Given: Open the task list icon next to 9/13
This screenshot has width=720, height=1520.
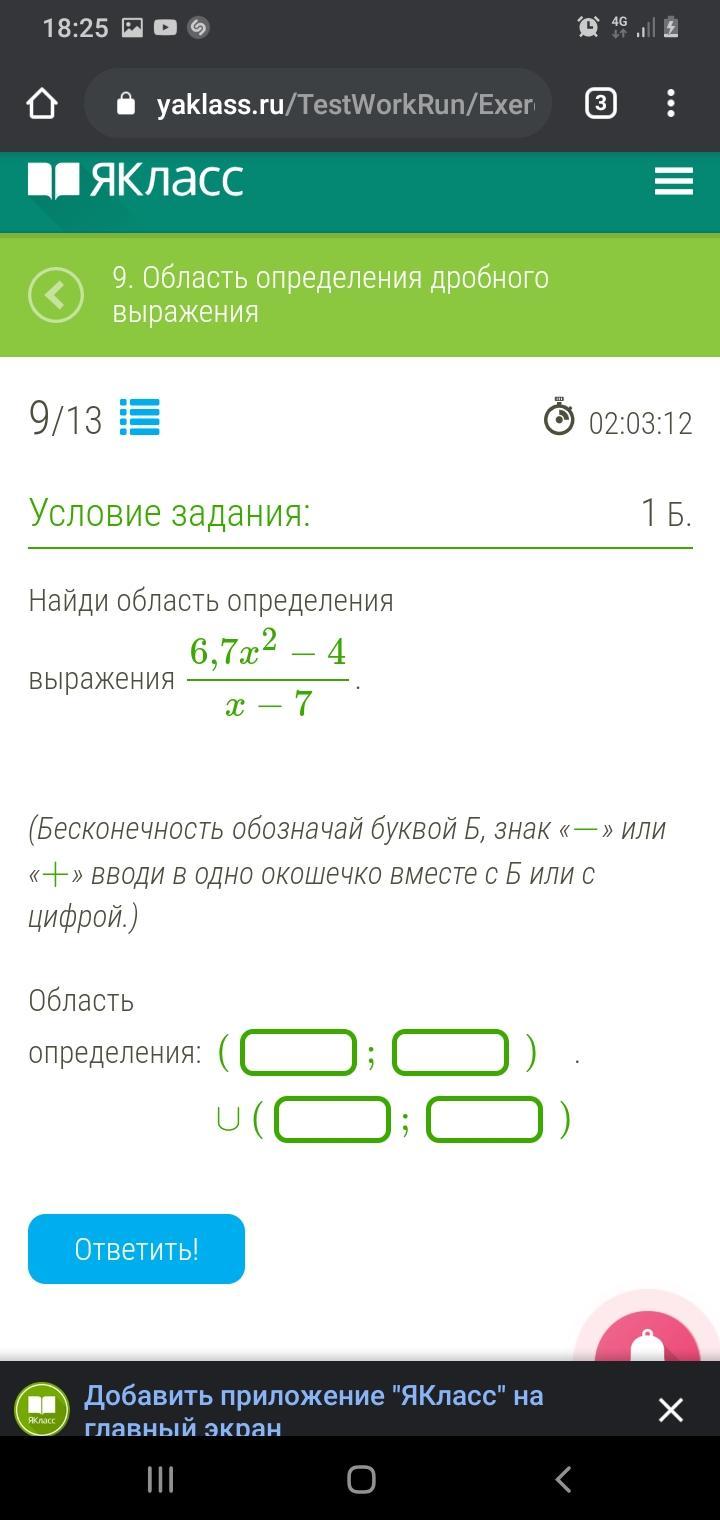Looking at the screenshot, I should click(140, 418).
